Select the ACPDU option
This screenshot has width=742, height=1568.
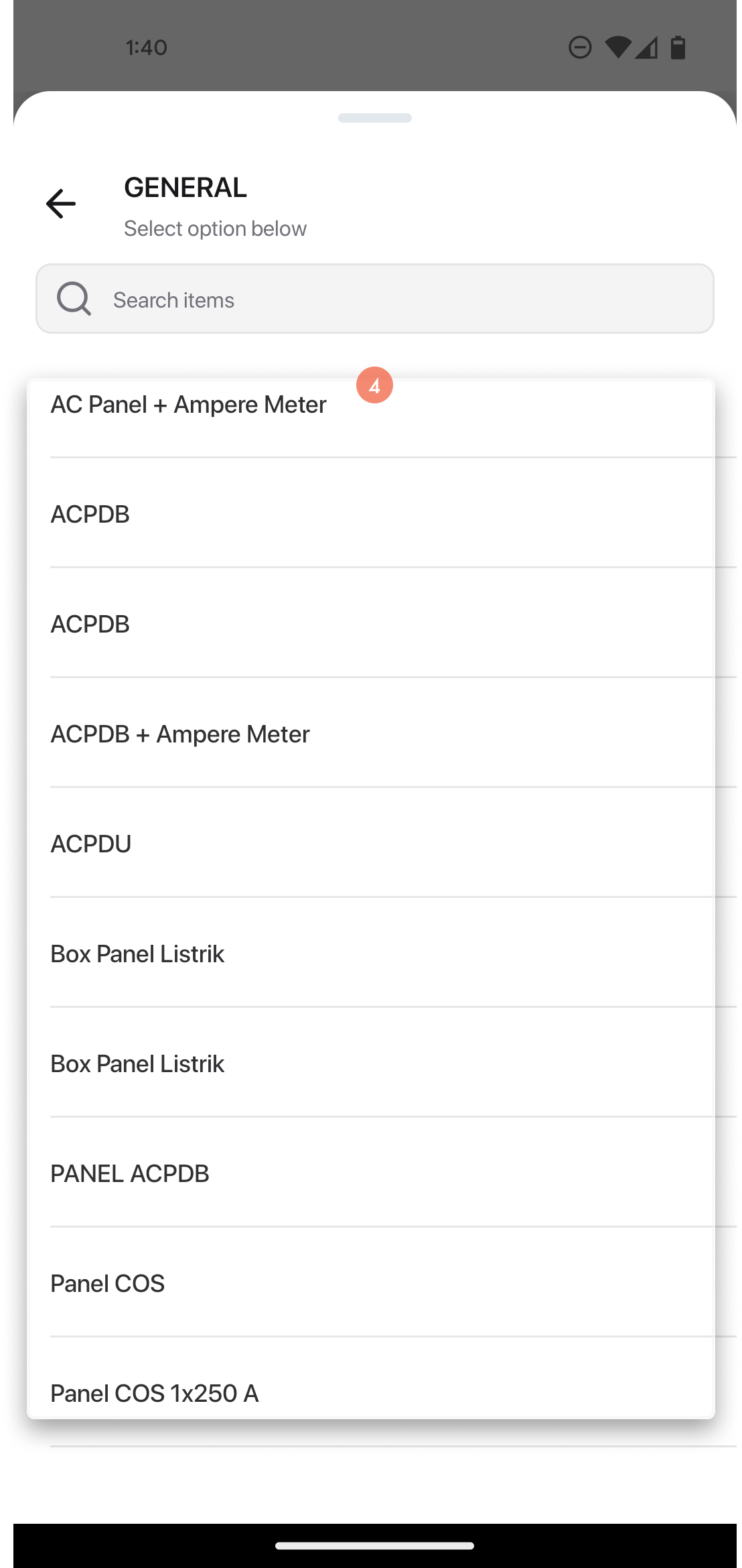coord(371,844)
